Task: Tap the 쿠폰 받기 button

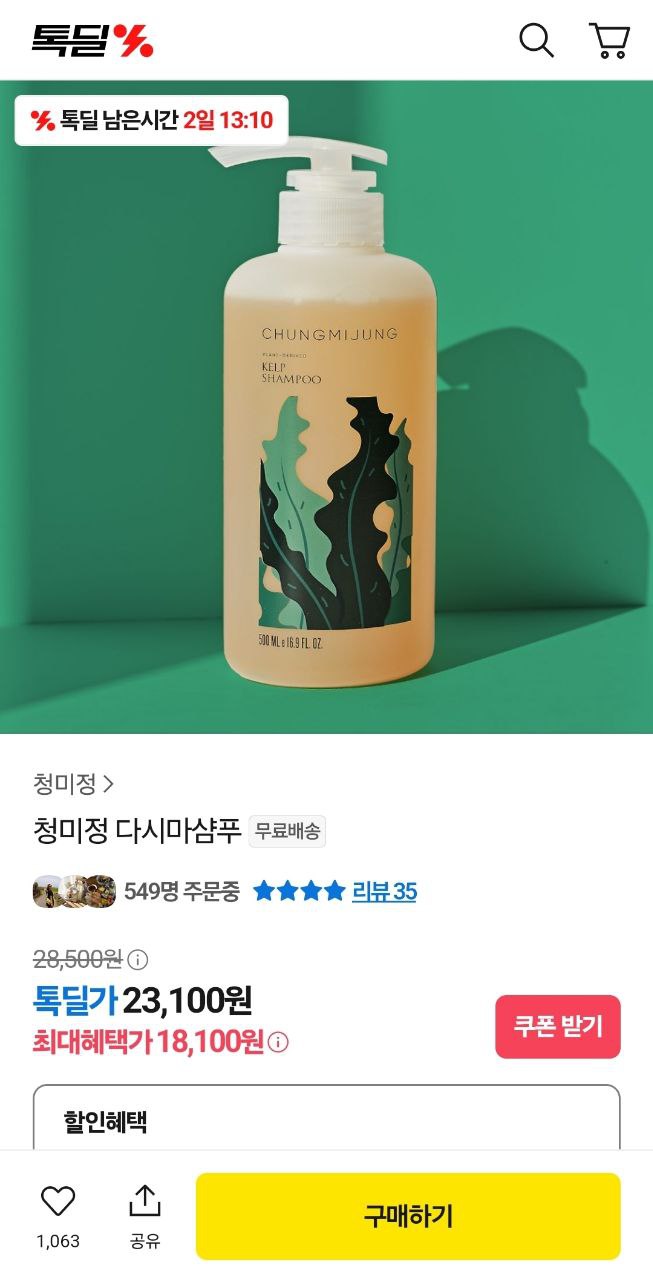Action: 558,1026
